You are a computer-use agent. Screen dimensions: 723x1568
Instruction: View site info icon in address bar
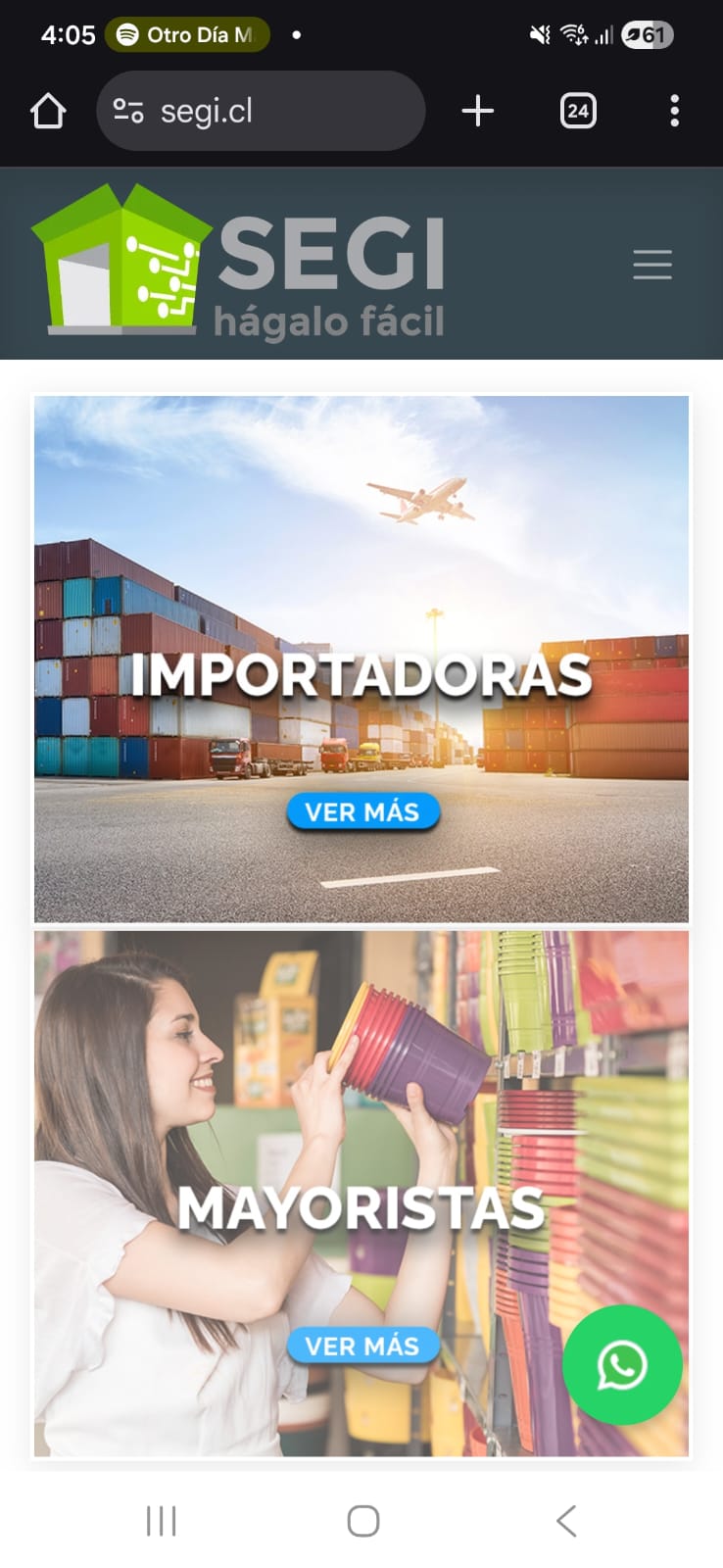click(128, 112)
